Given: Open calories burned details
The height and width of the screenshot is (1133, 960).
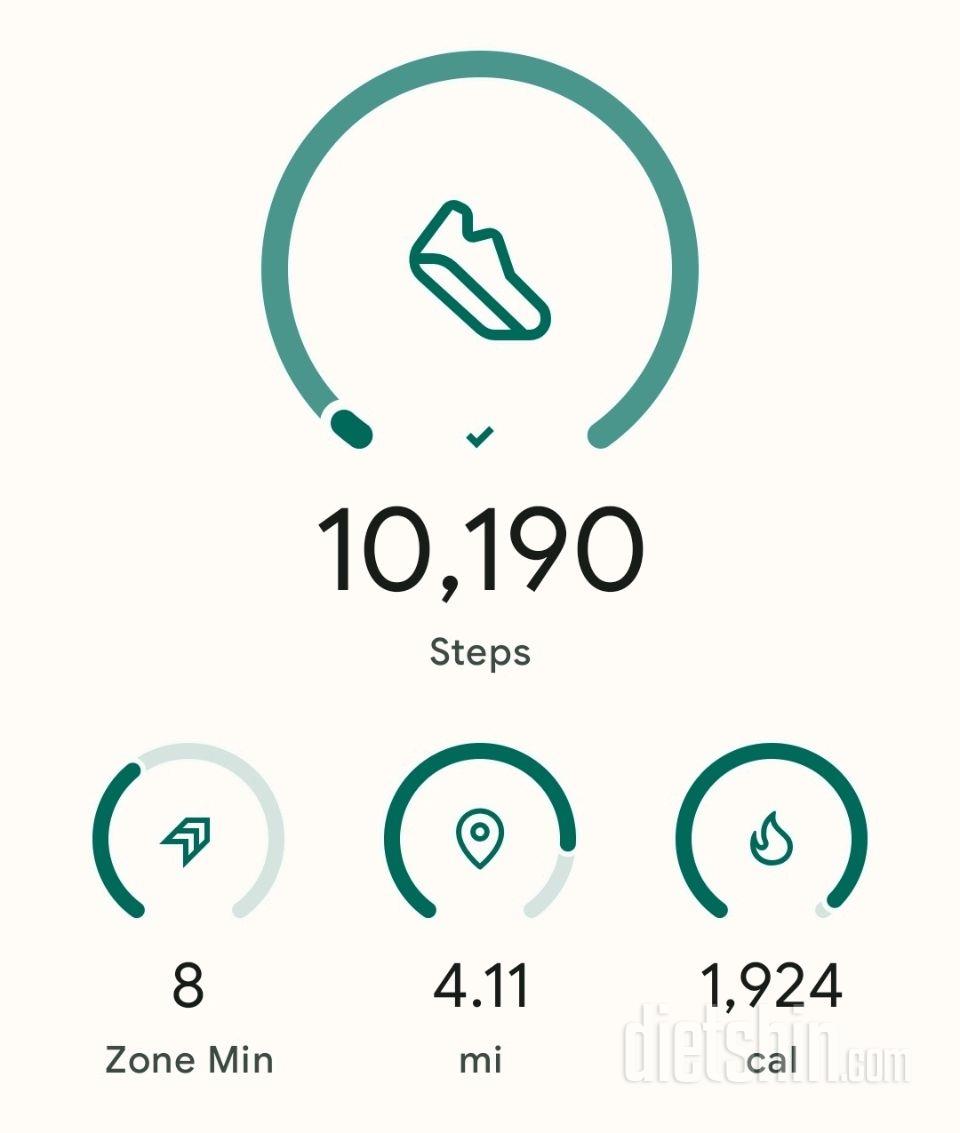Looking at the screenshot, I should click(x=771, y=838).
